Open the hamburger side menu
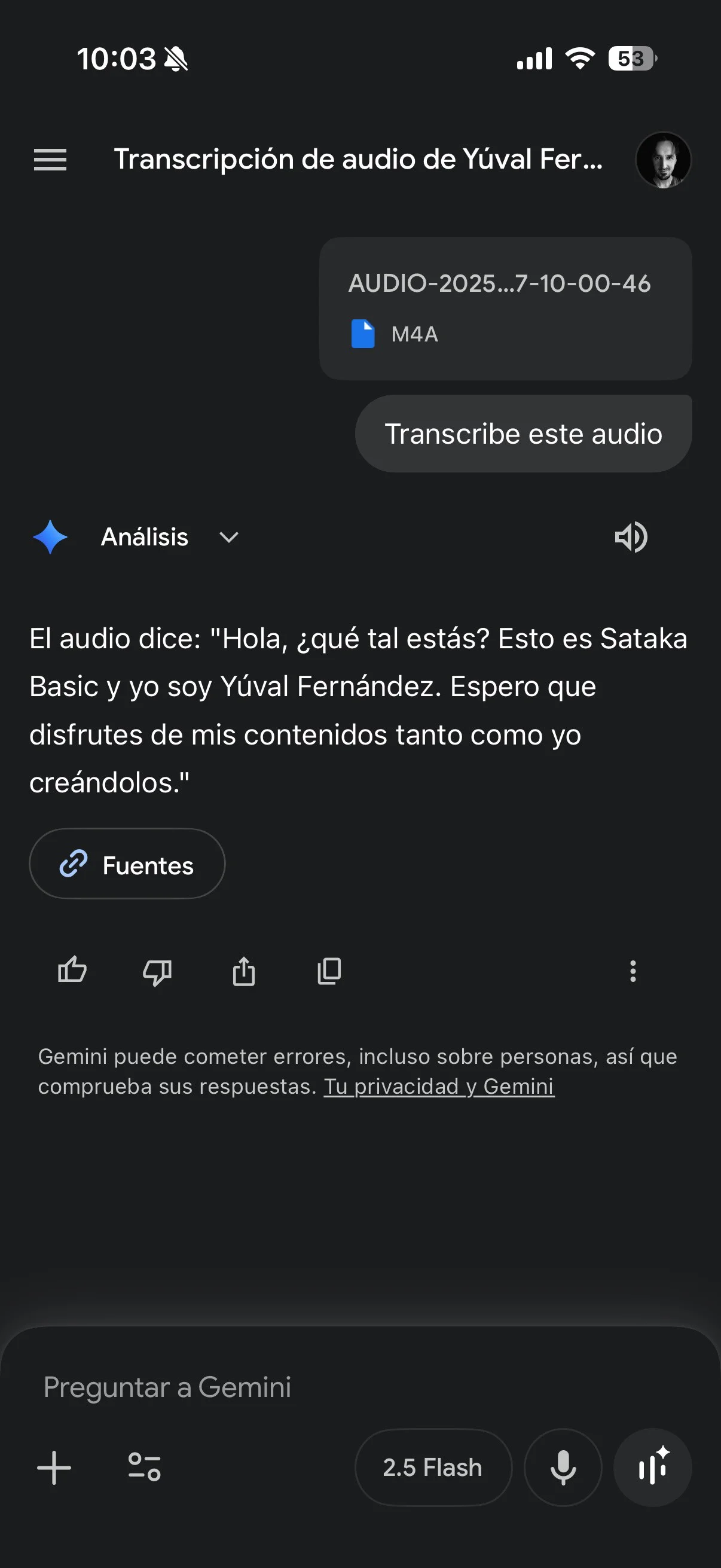This screenshot has width=721, height=1568. [x=50, y=160]
